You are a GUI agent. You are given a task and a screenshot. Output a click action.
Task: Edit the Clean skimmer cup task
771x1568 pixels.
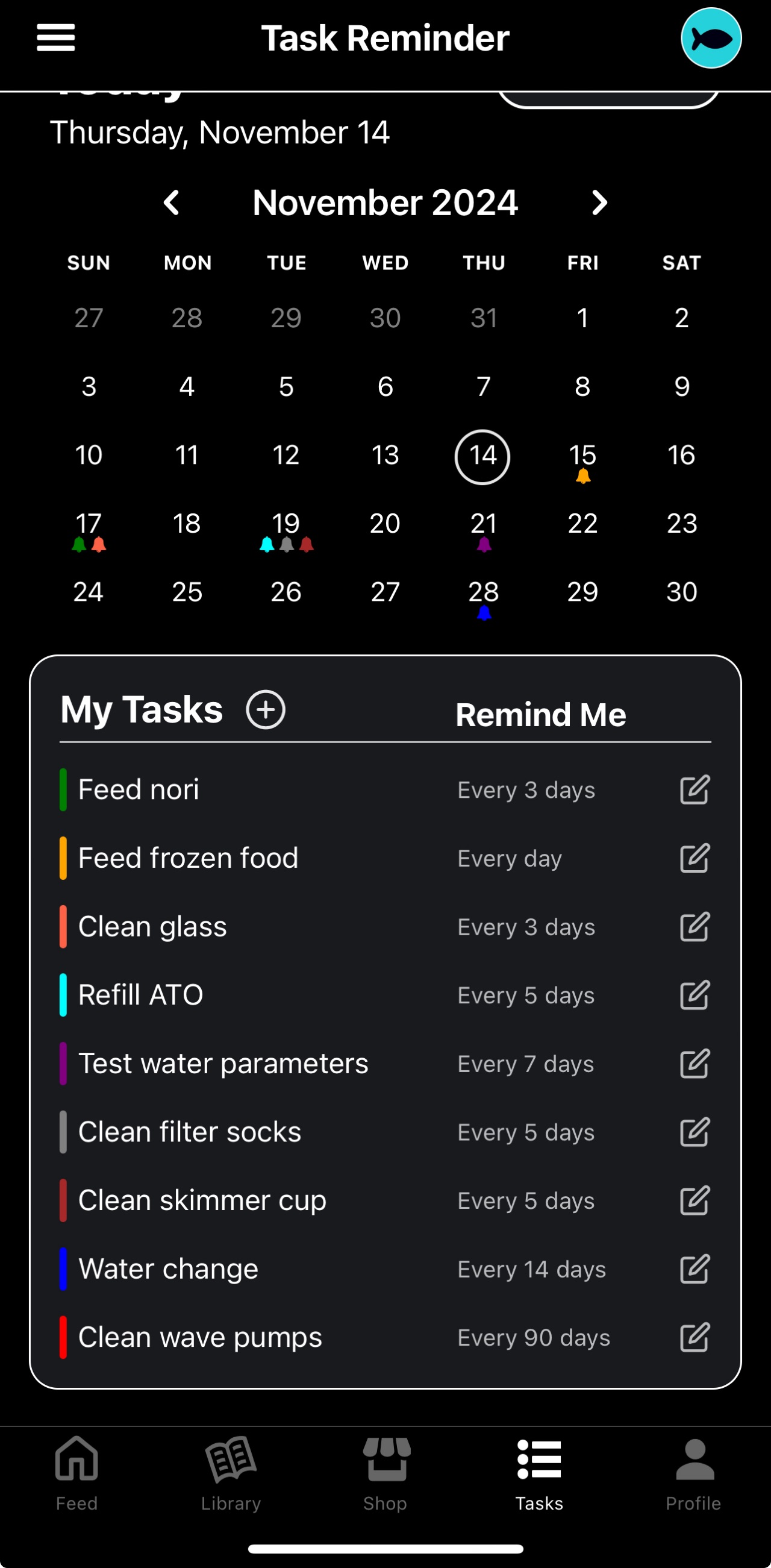tap(695, 1200)
